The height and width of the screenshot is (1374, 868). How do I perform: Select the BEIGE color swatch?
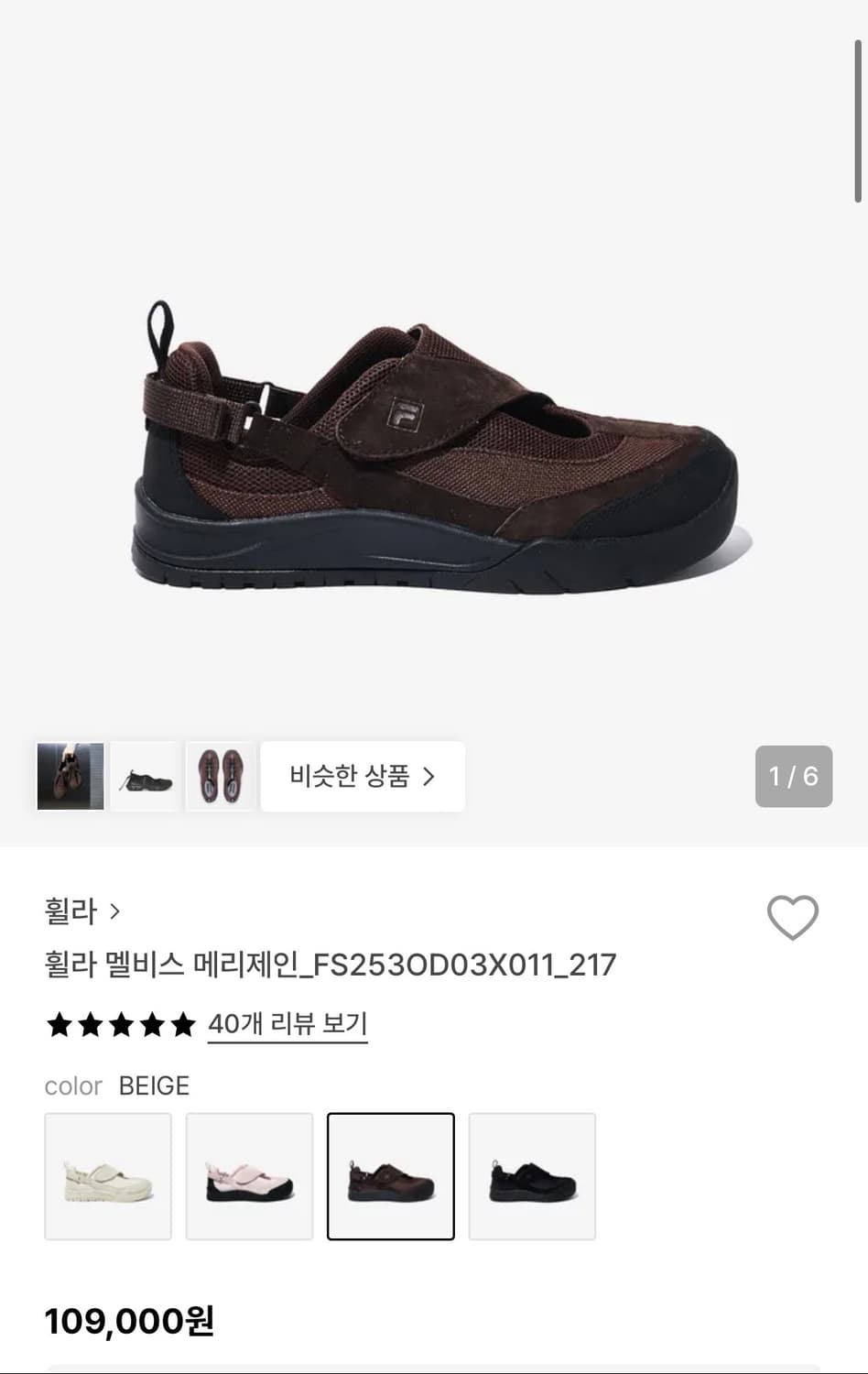[x=108, y=1176]
